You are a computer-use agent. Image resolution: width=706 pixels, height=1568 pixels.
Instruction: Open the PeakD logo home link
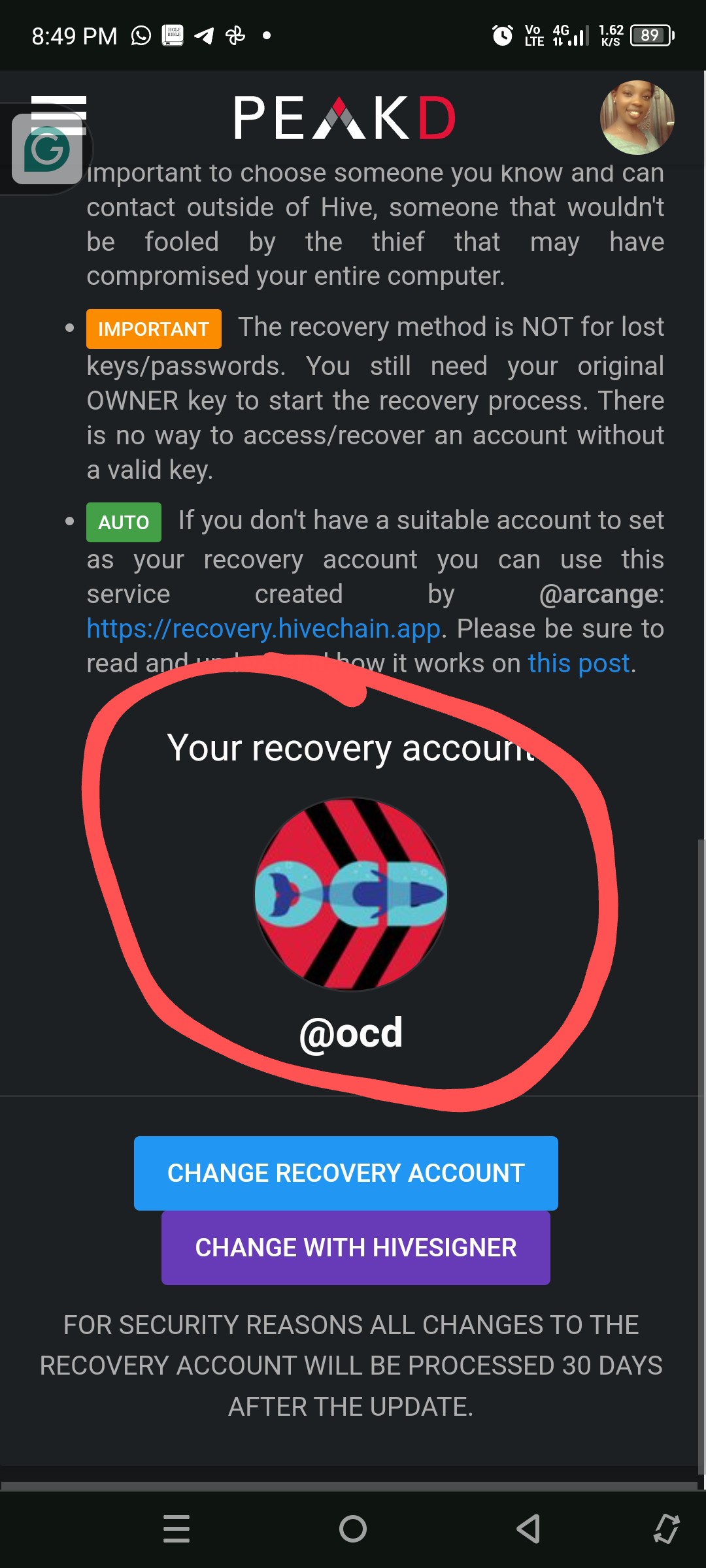click(345, 118)
